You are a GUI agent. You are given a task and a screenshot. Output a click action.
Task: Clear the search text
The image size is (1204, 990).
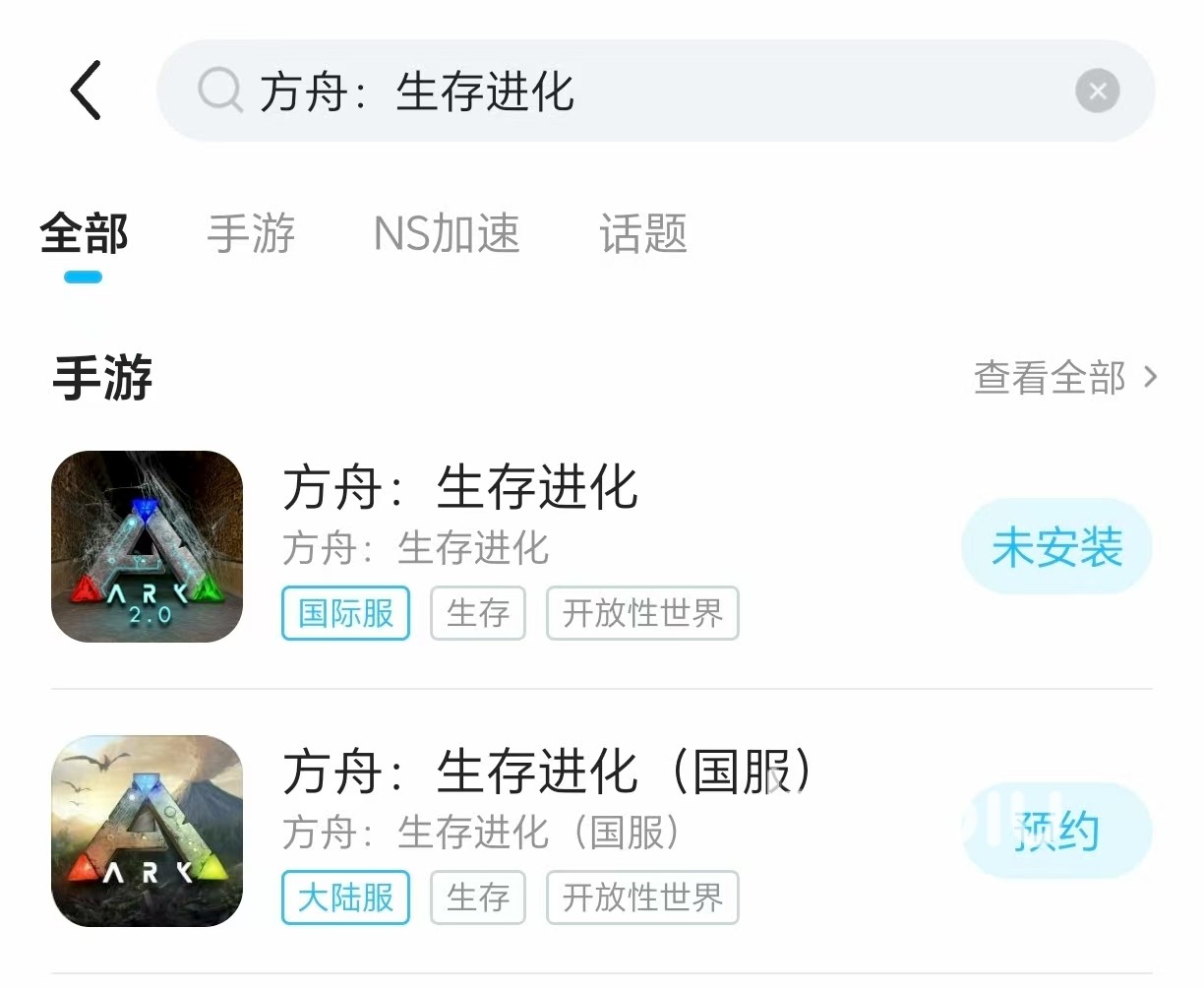coord(1097,92)
